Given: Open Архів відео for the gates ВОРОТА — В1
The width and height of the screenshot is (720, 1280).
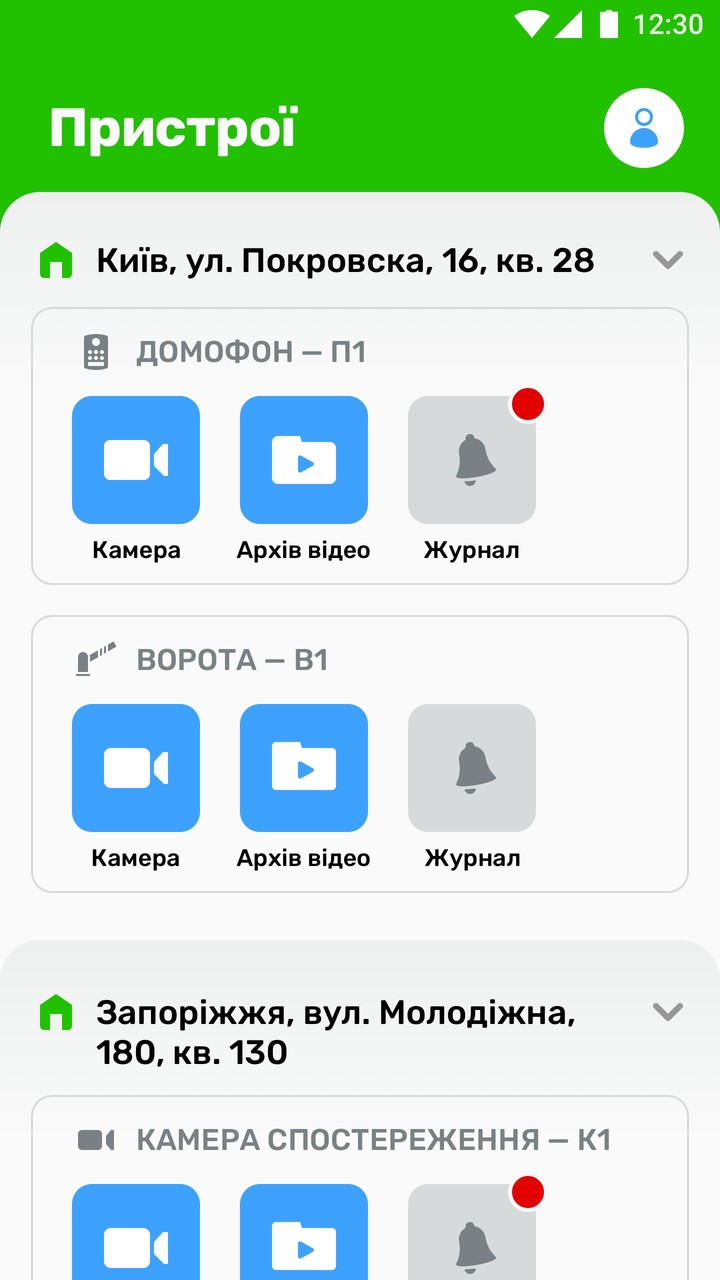Looking at the screenshot, I should point(304,767).
